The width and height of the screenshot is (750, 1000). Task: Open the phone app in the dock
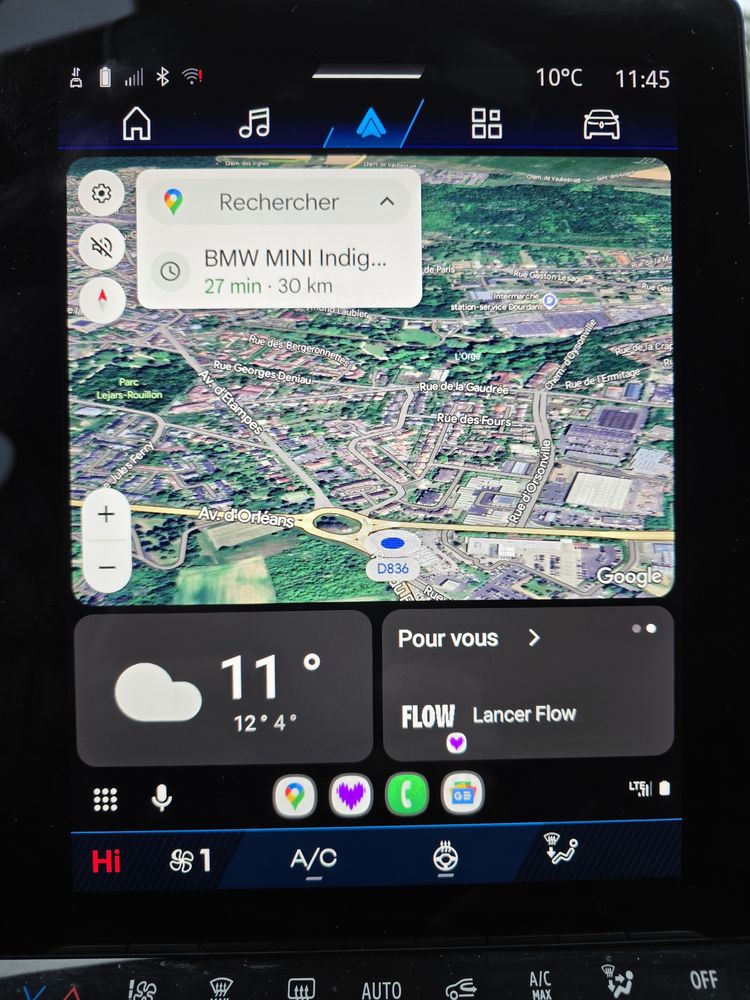coord(406,796)
